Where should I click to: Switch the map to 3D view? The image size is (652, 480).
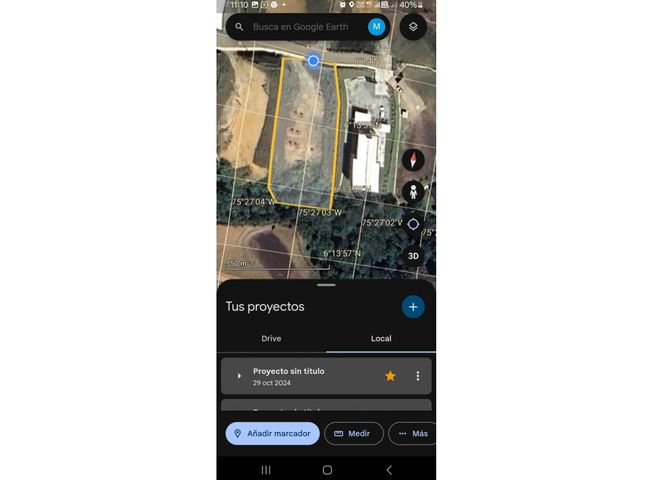pos(413,256)
